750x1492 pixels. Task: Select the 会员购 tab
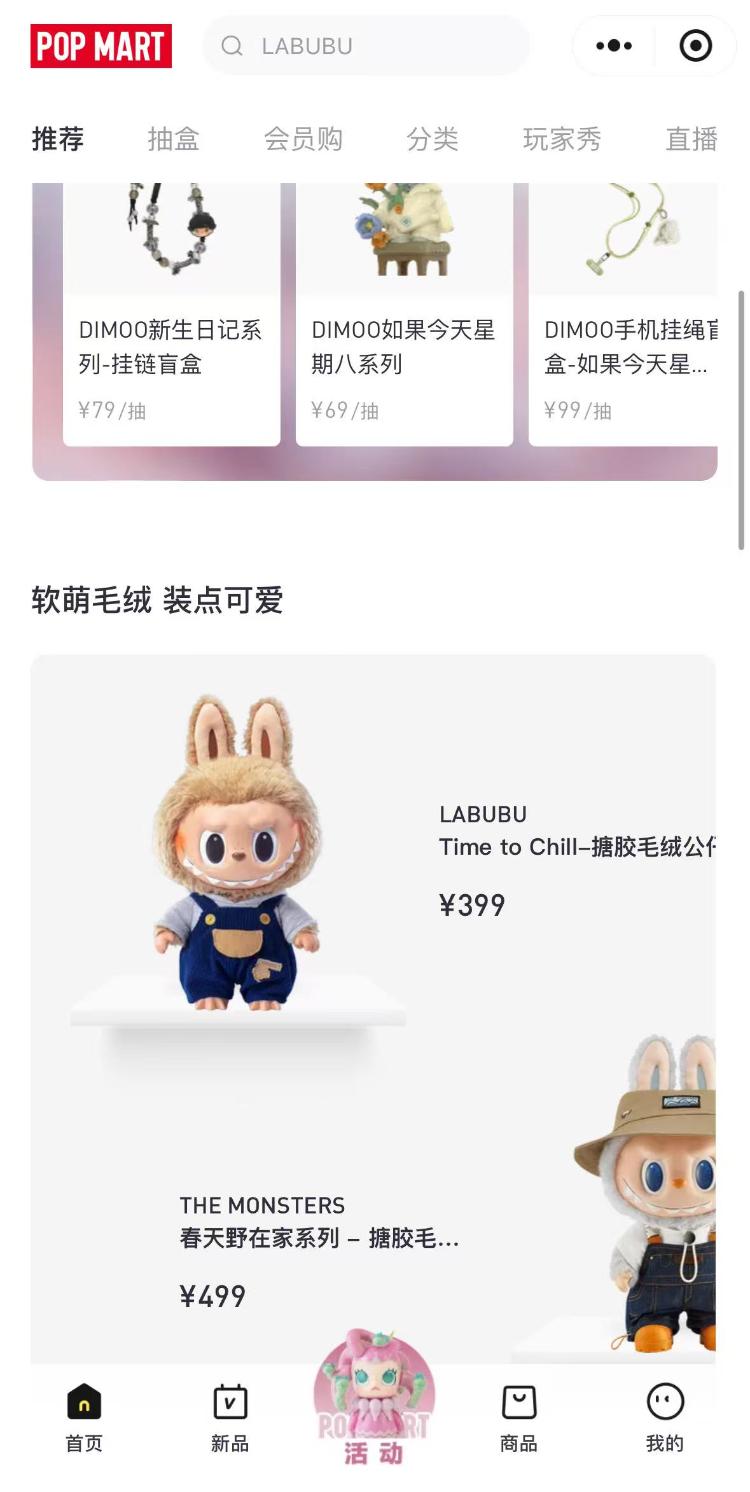303,139
